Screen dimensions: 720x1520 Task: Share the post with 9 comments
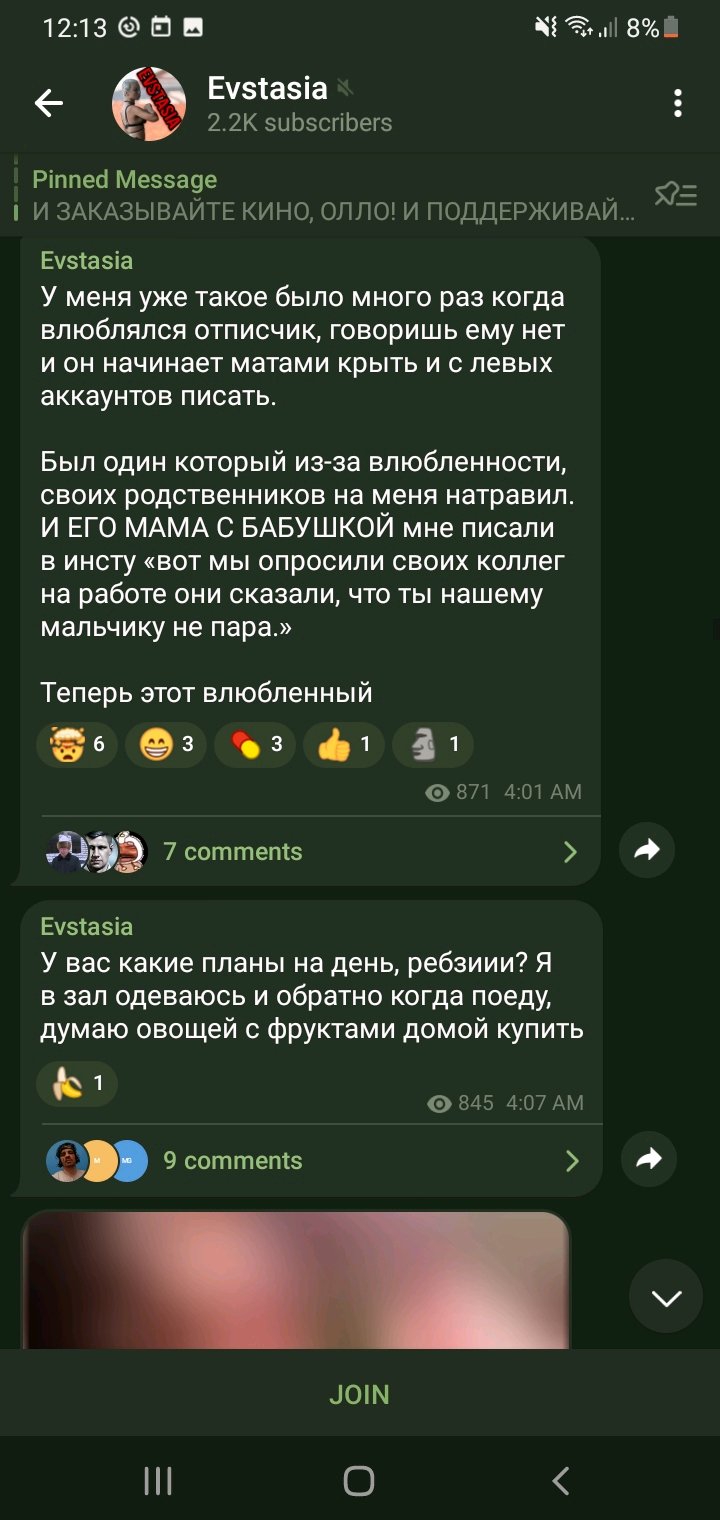(648, 1160)
